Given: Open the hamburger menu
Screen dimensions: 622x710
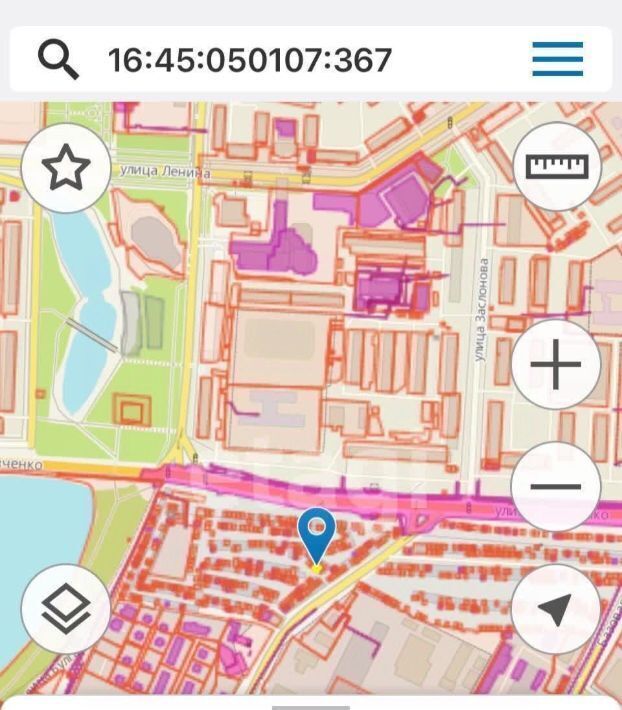Looking at the screenshot, I should (x=557, y=59).
